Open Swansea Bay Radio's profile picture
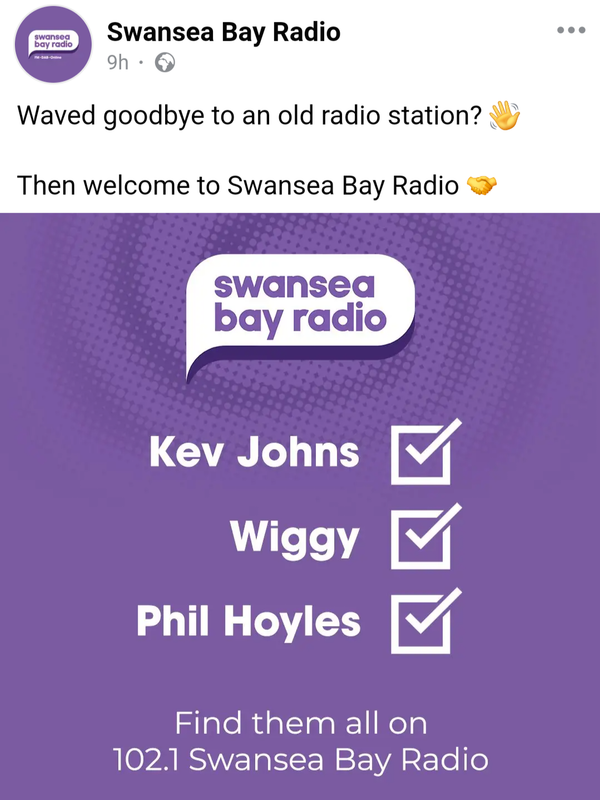This screenshot has width=600, height=800. (54, 47)
